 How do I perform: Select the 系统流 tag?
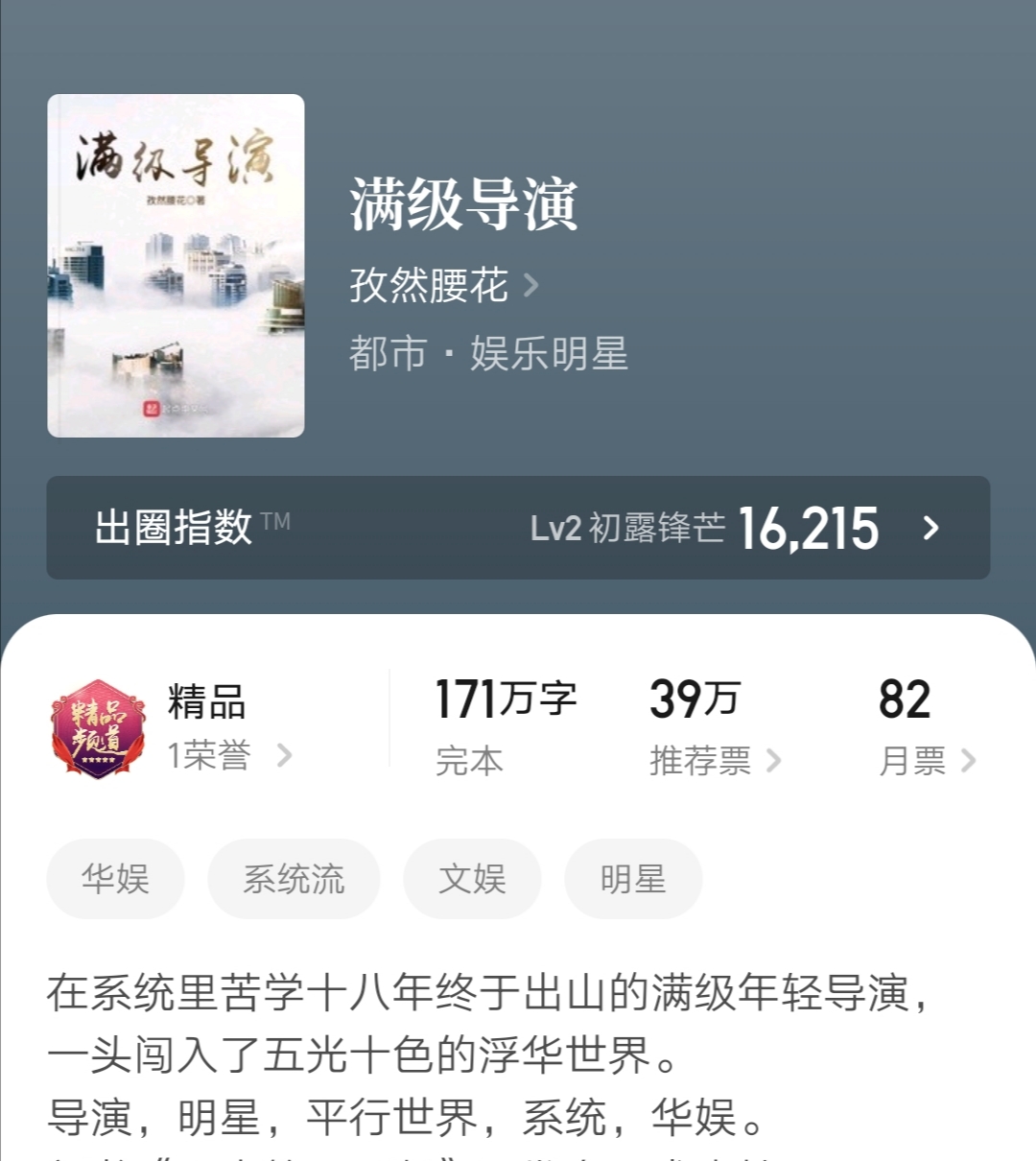294,878
